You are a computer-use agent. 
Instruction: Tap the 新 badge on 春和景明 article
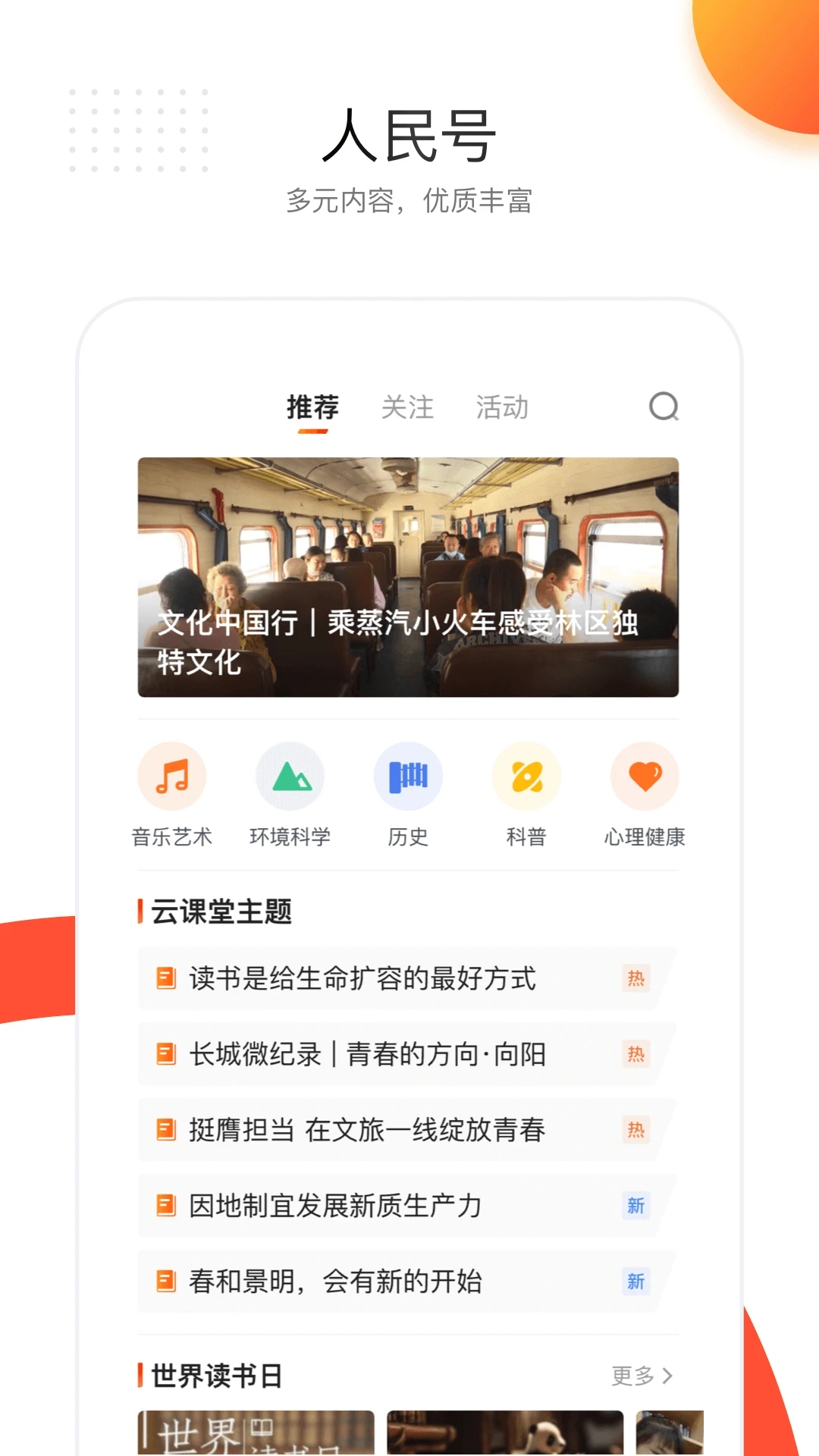[x=637, y=1282]
